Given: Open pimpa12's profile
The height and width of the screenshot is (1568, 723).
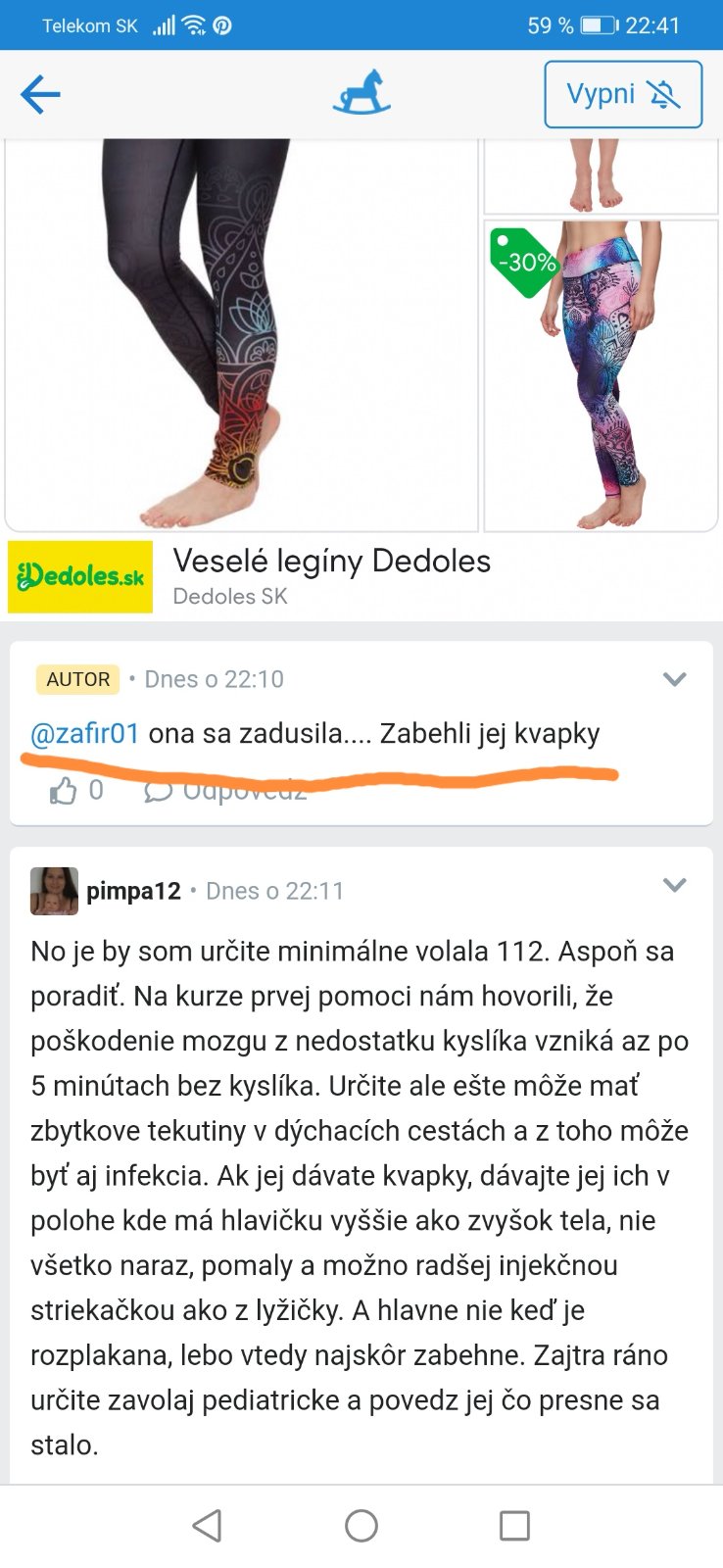Looking at the screenshot, I should tap(133, 891).
